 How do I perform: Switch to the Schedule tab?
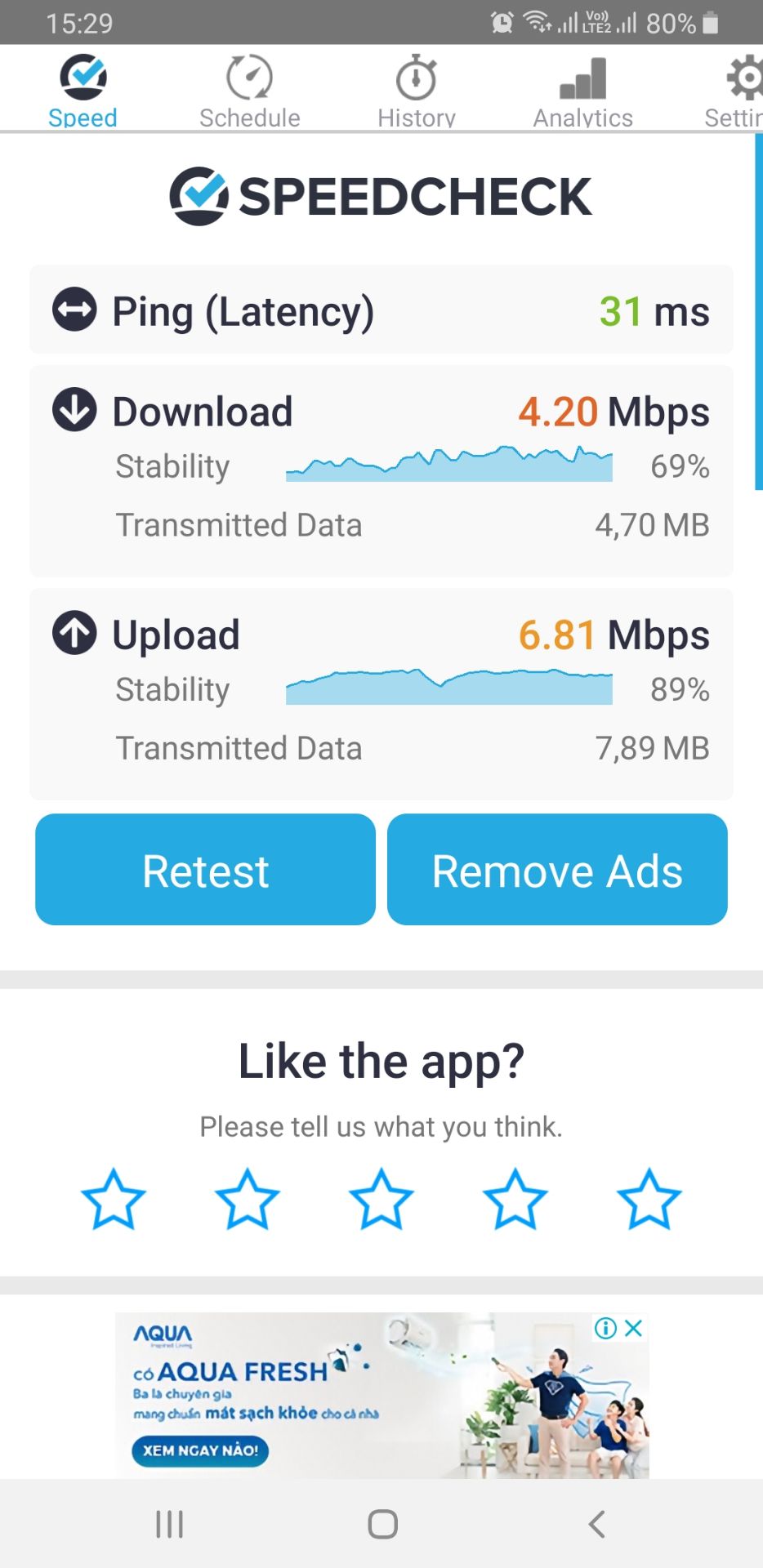pos(249,91)
